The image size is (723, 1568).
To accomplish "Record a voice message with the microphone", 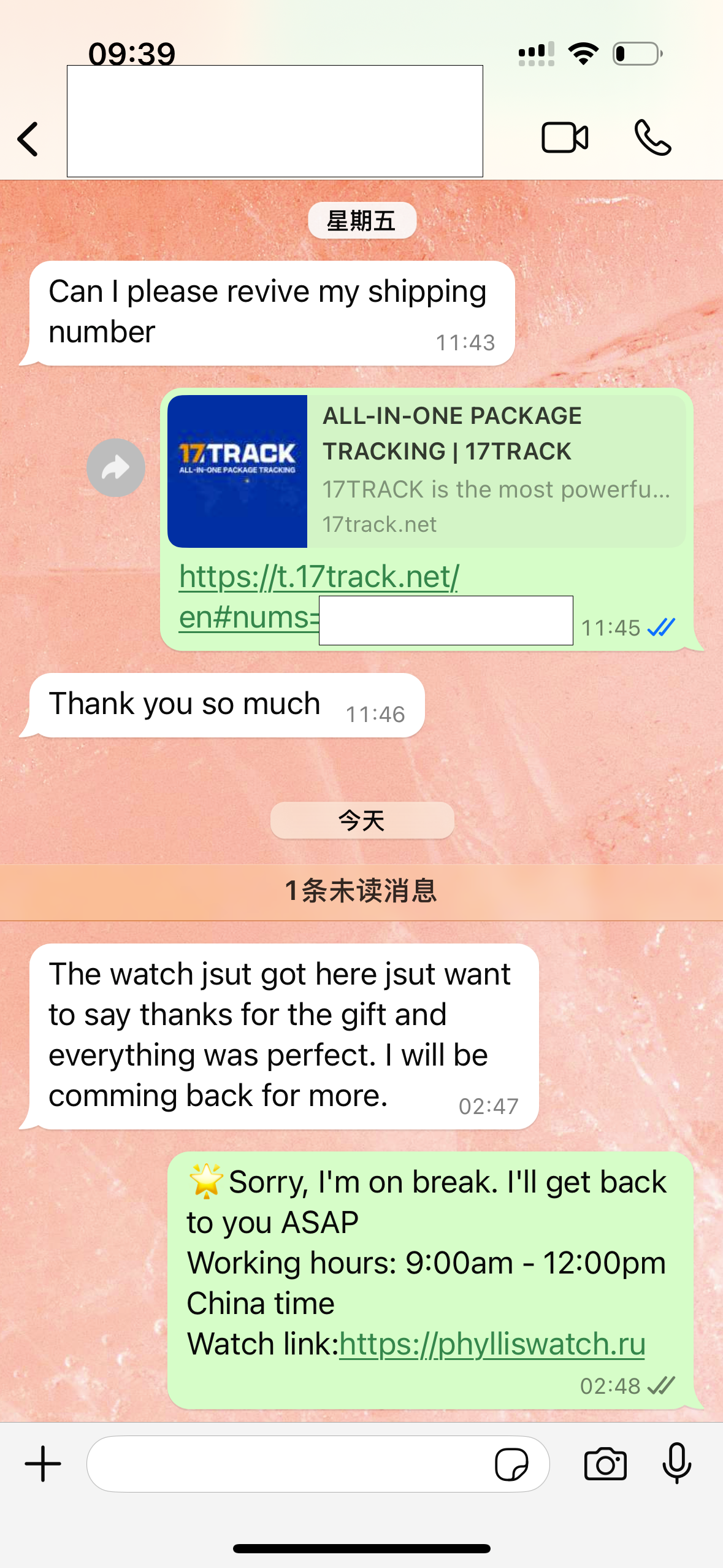I will (677, 1464).
